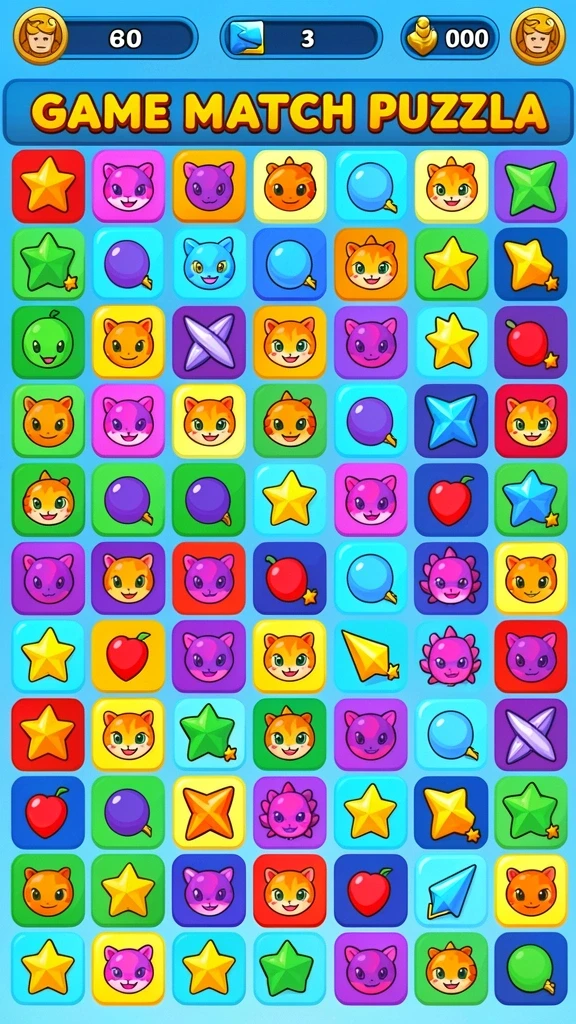Select the green four-point star on purple tile

point(531,186)
